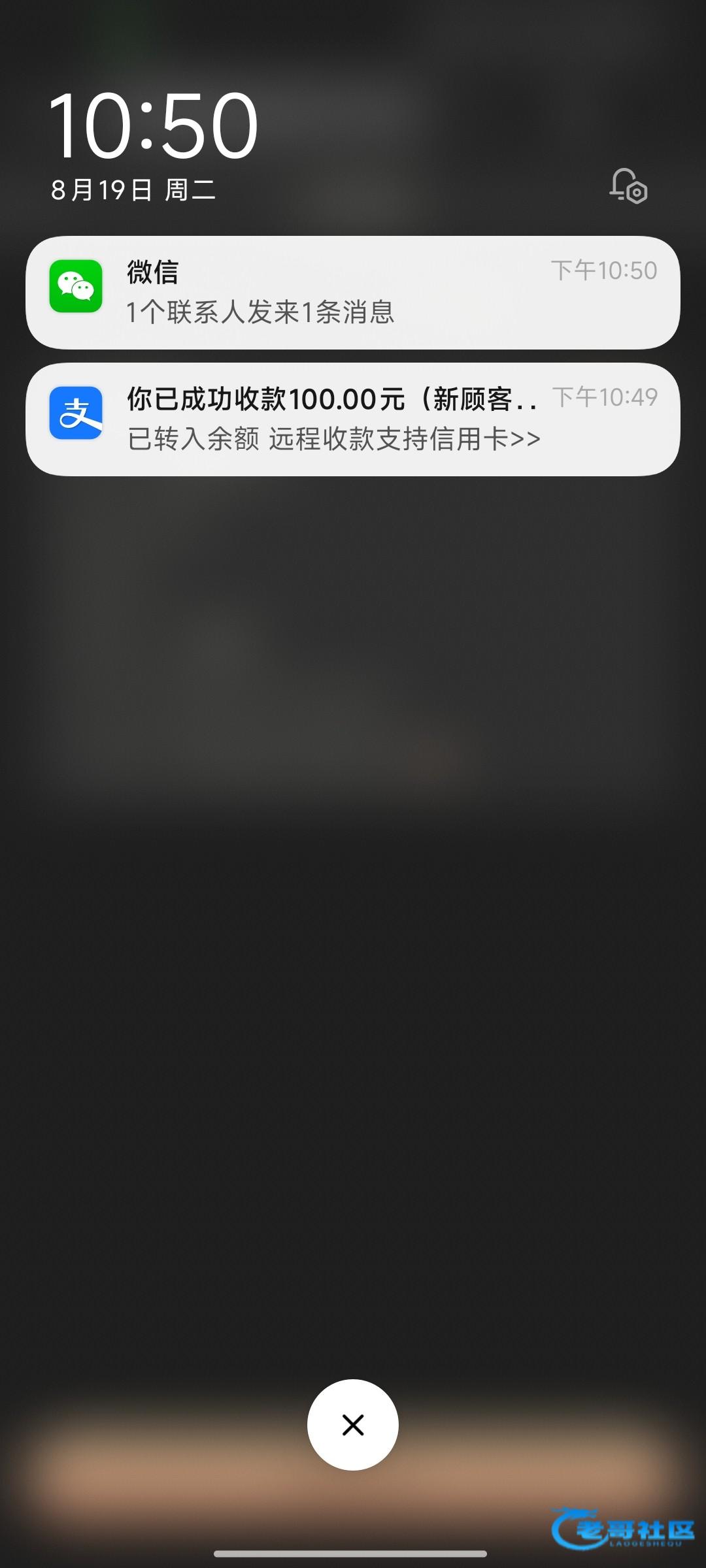Clear all notifications with X button
This screenshot has height=1568, width=706.
click(353, 1425)
